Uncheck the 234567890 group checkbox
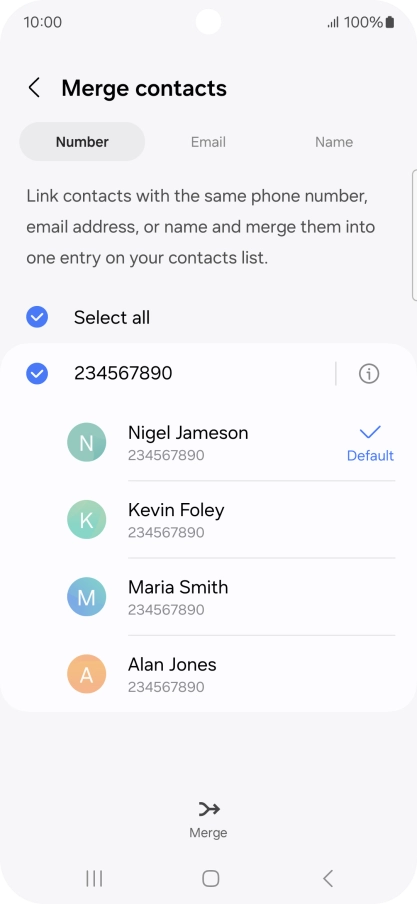The width and height of the screenshot is (417, 904). coord(37,374)
